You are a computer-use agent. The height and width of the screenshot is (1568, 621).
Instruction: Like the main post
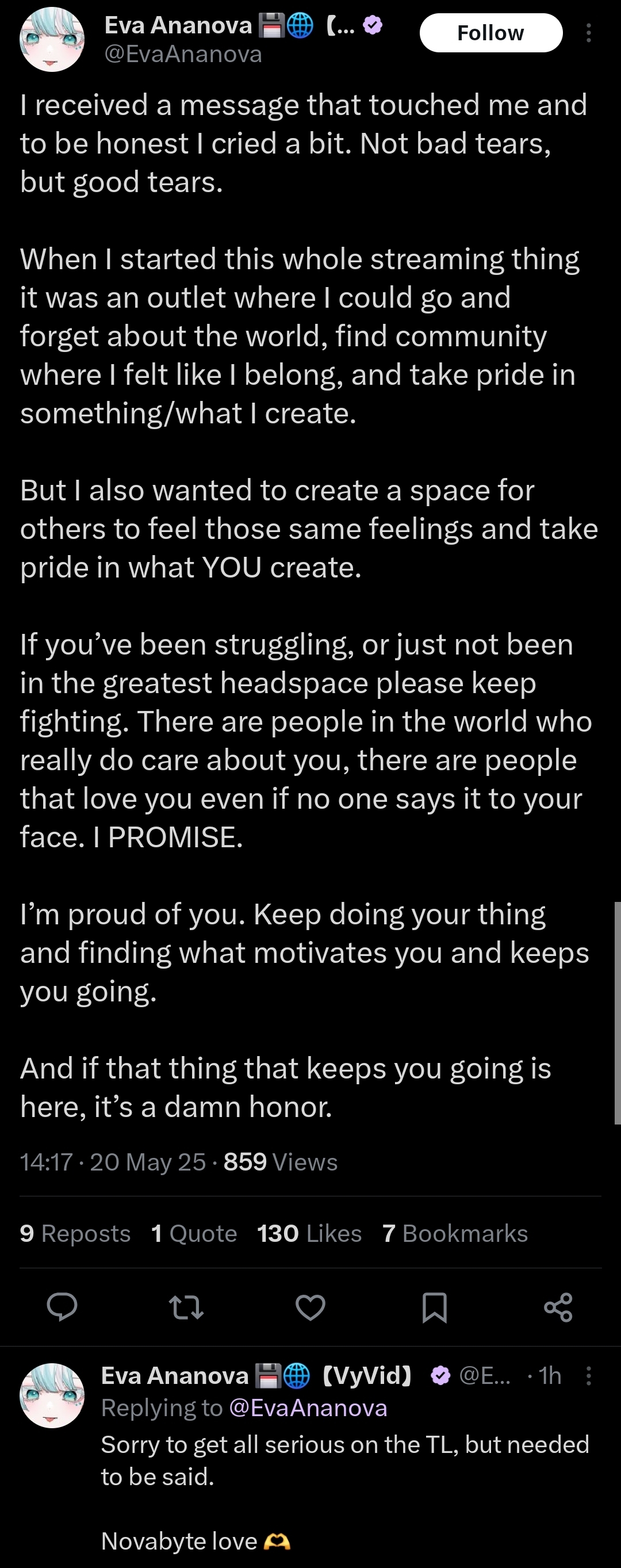click(310, 1307)
